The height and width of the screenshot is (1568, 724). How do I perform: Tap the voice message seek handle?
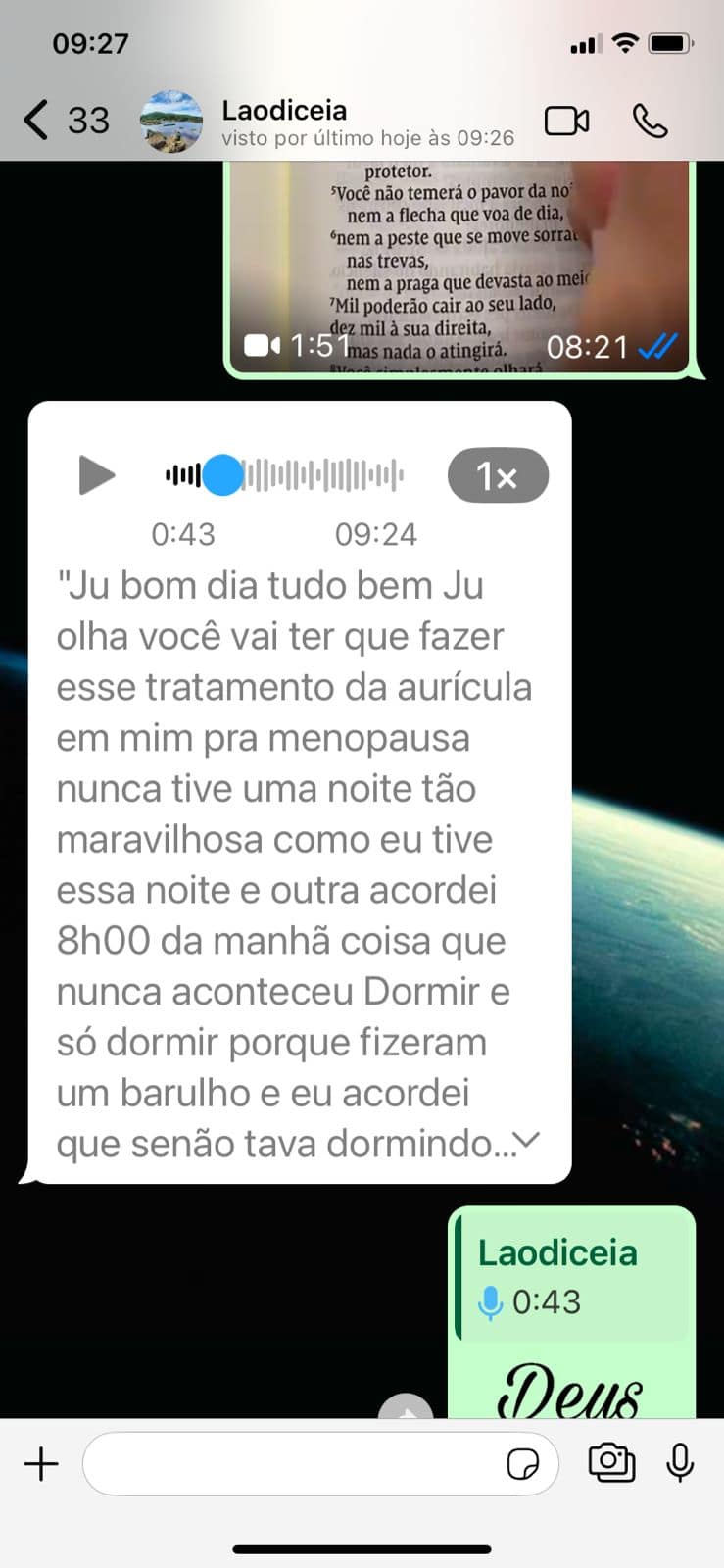click(x=223, y=475)
